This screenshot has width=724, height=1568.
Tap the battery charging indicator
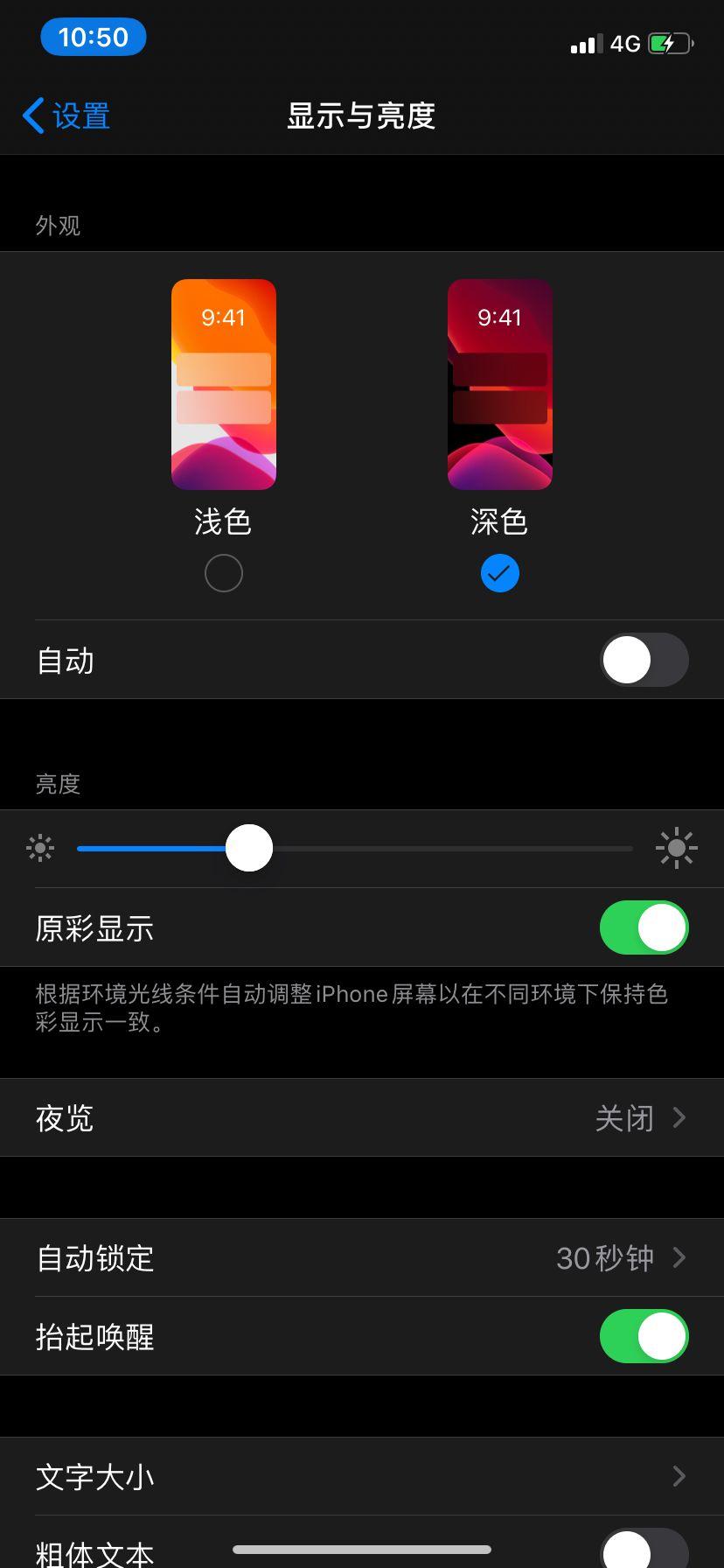click(667, 43)
